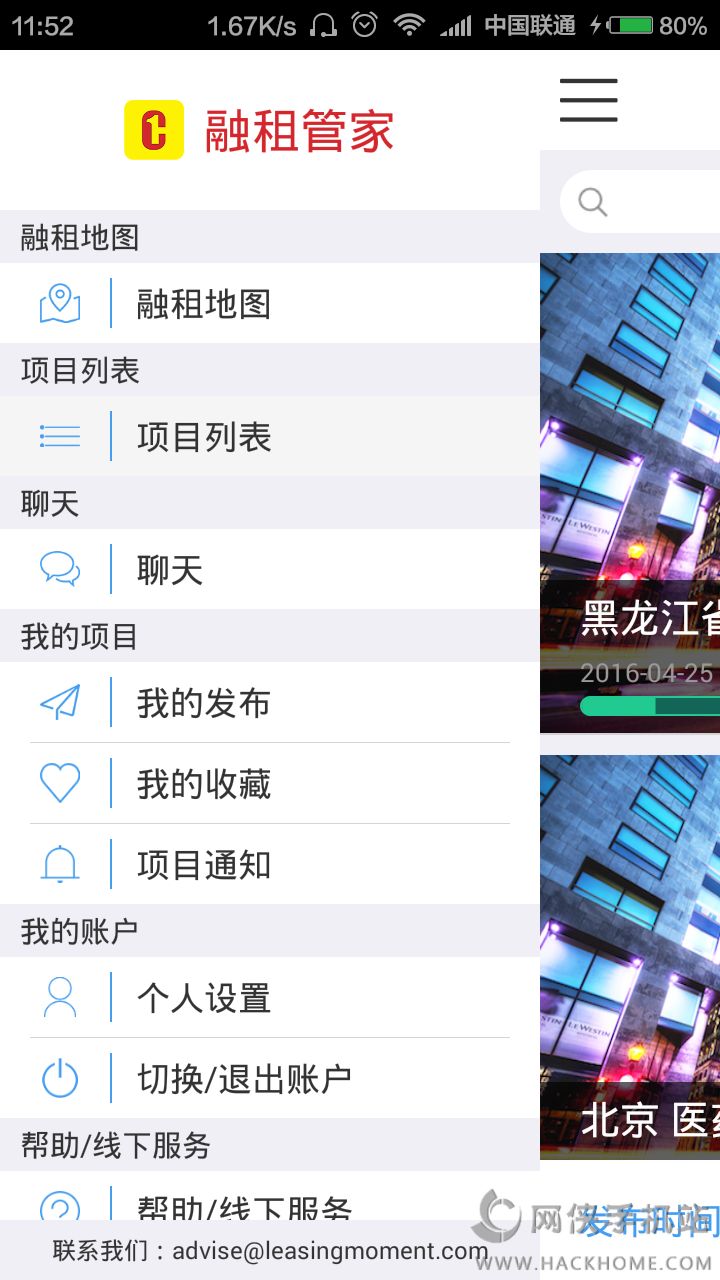The height and width of the screenshot is (1280, 720).
Task: Open 我的收藏 favorites
Action: click(x=270, y=783)
